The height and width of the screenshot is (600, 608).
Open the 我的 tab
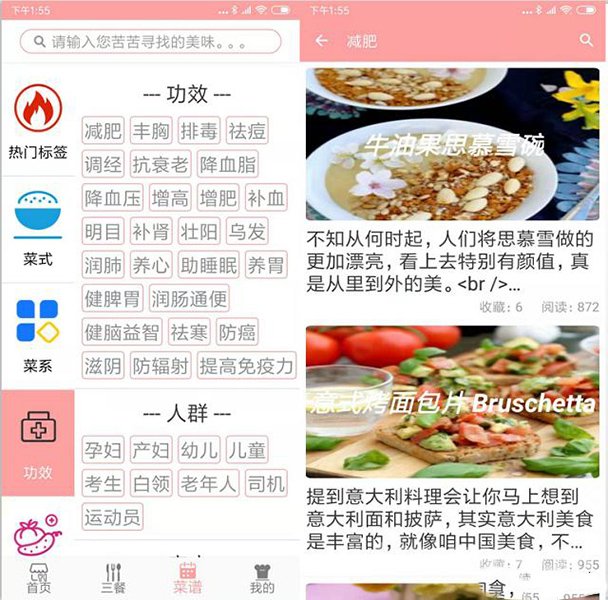click(262, 578)
